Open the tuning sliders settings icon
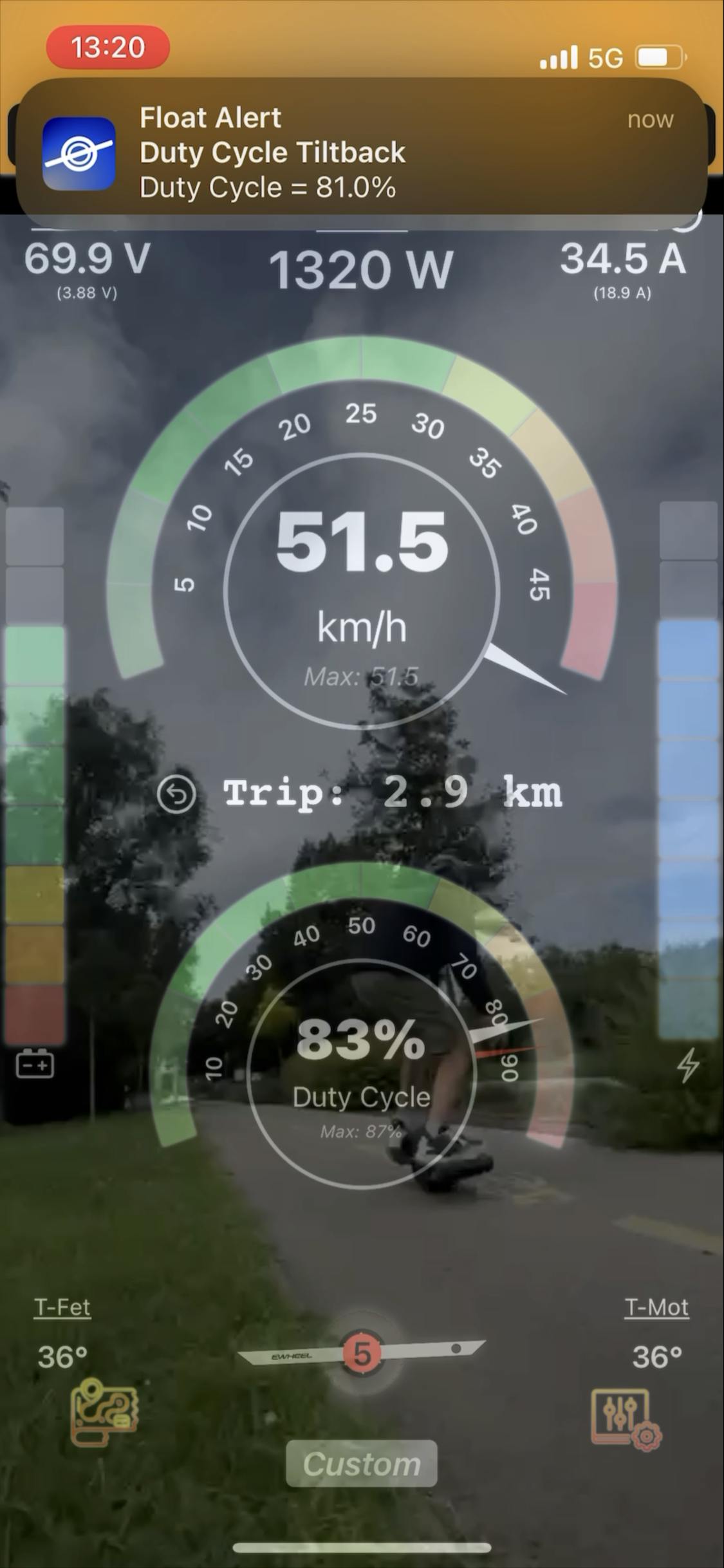724x1568 pixels. coord(626,1419)
